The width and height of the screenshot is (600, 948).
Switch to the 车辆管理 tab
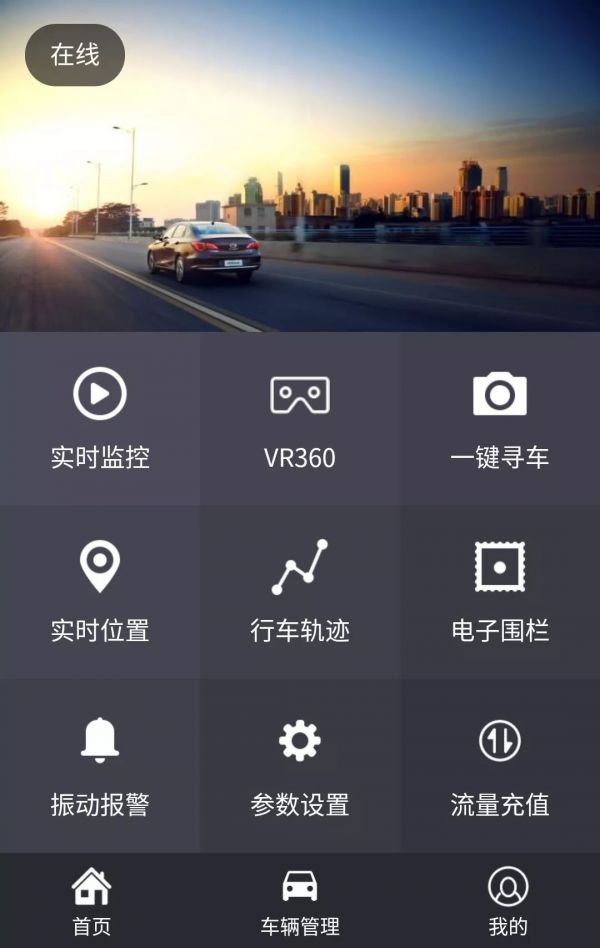(300, 901)
